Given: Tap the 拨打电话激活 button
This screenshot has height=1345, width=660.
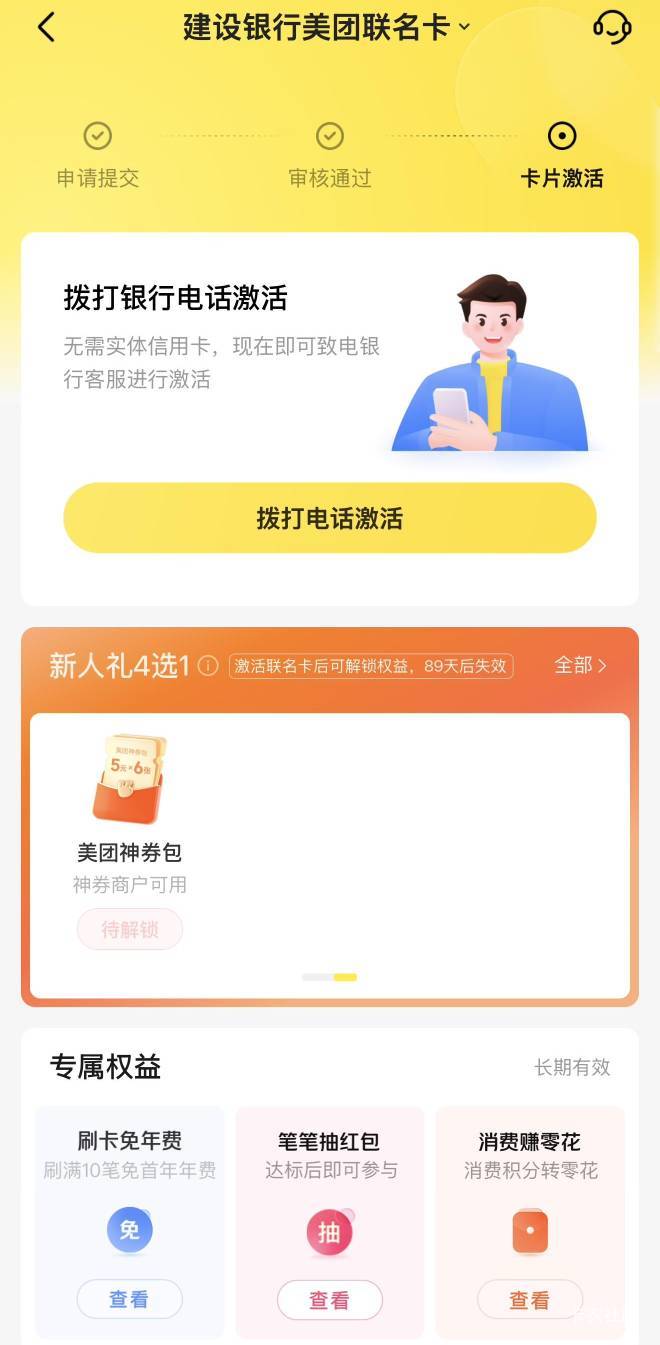Looking at the screenshot, I should click(329, 518).
